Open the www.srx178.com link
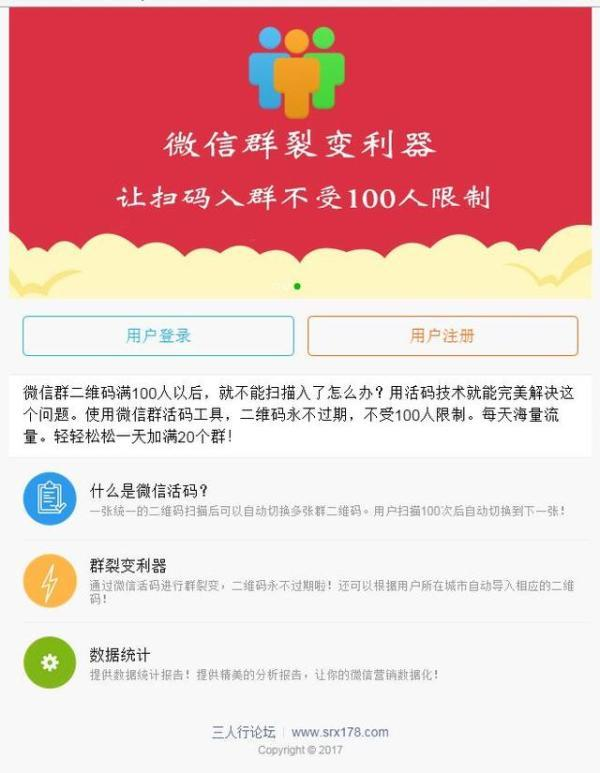Viewport: 600px width, 773px height. point(340,732)
